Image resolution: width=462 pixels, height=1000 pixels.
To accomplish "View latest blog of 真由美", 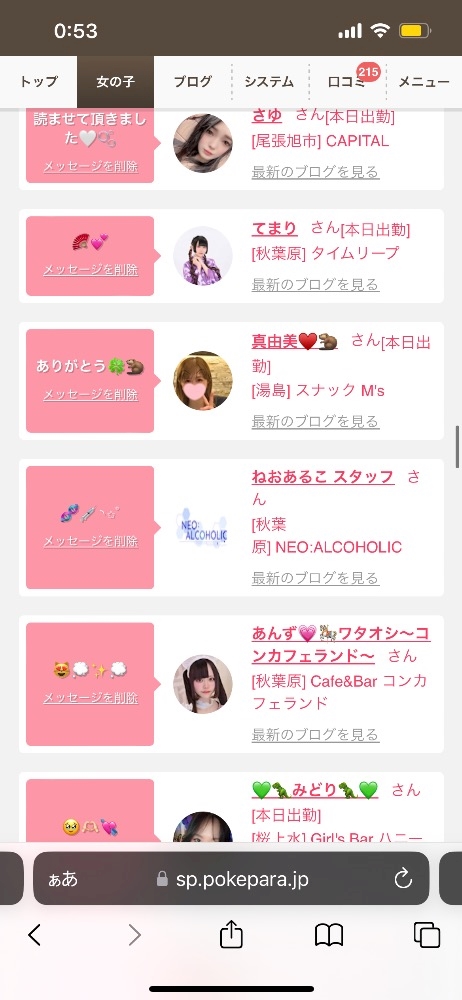I will click(315, 422).
